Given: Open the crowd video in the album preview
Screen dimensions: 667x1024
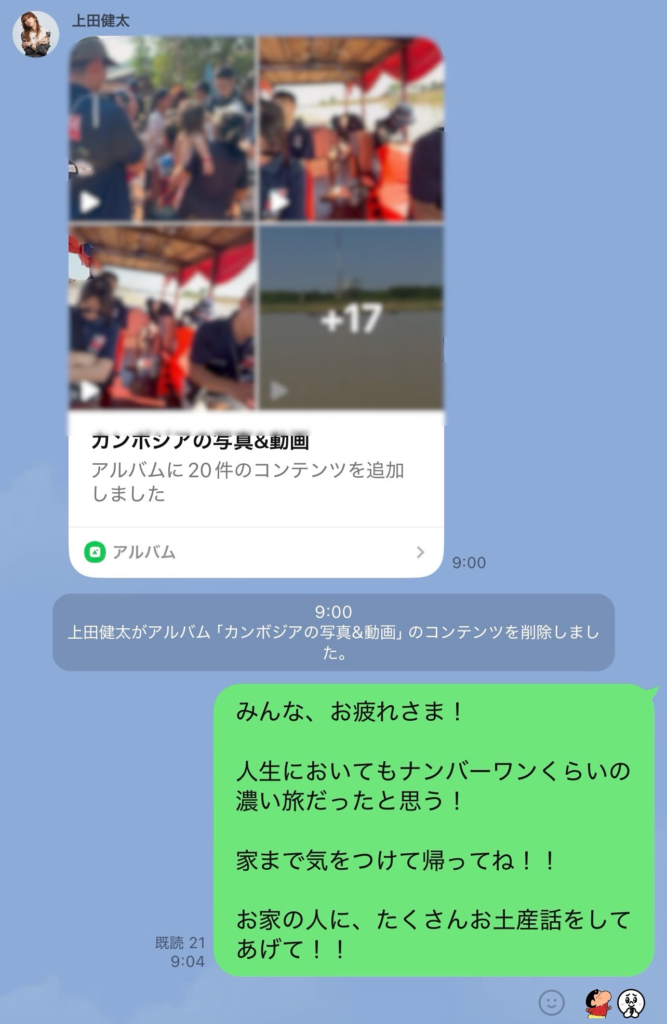Looking at the screenshot, I should (x=162, y=128).
